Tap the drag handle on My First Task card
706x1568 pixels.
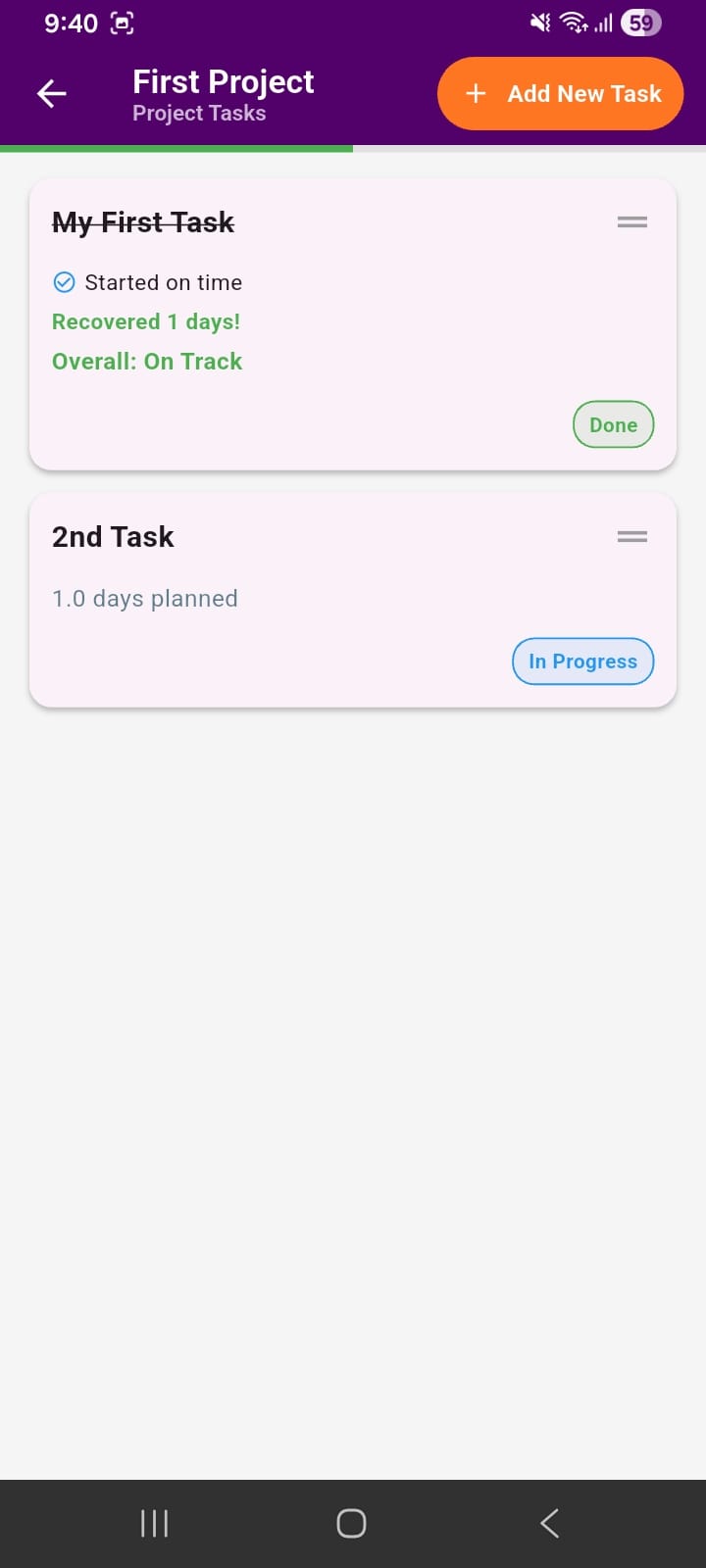click(x=632, y=222)
